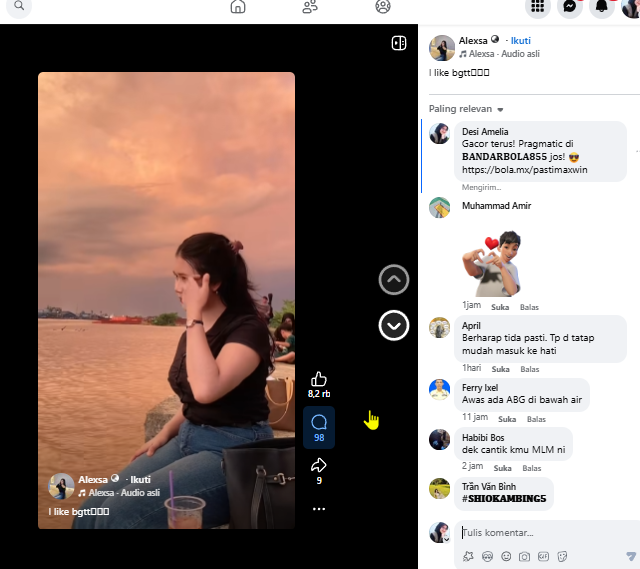Reply to Ferry Ixel's comment via Balas
640x569 pixels.
(x=536, y=419)
